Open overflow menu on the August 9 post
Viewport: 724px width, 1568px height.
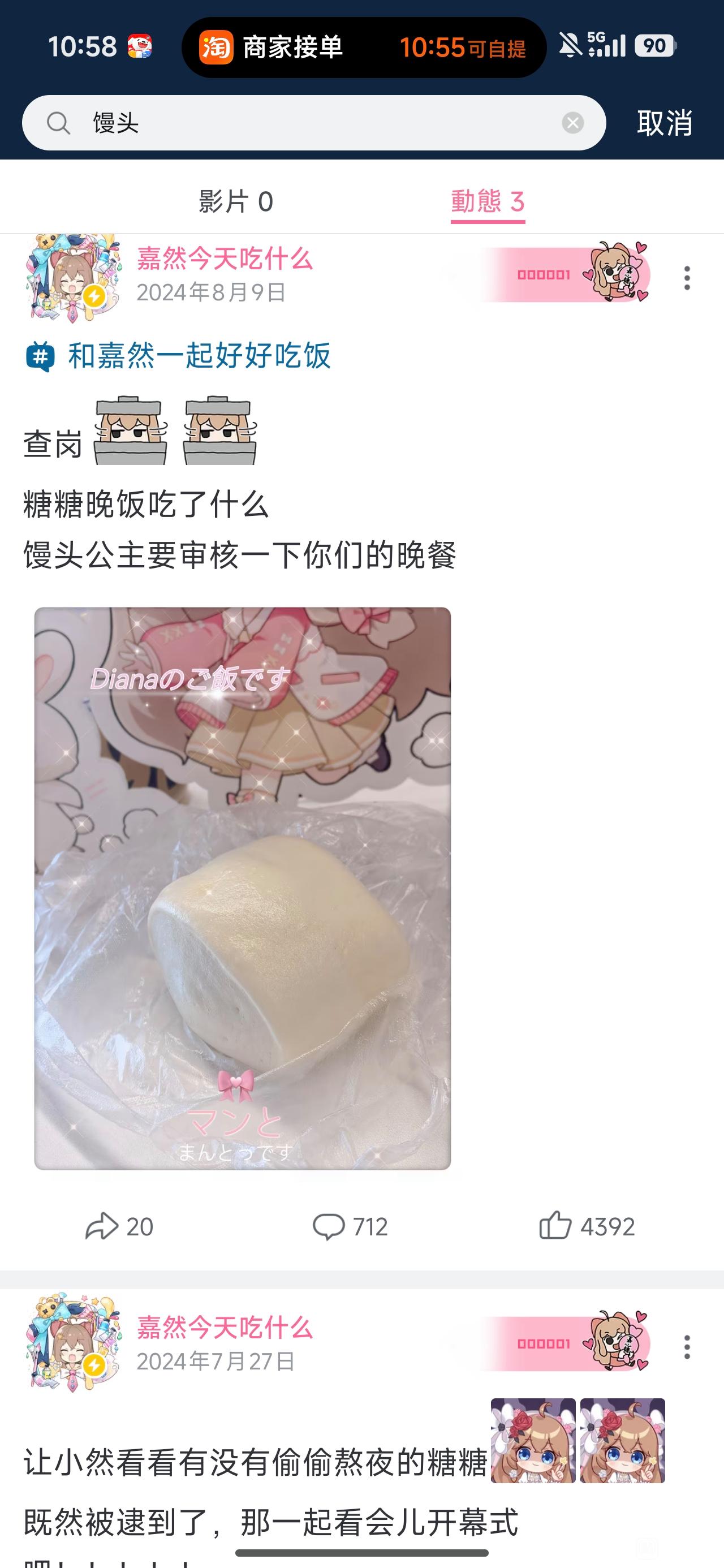(x=687, y=278)
